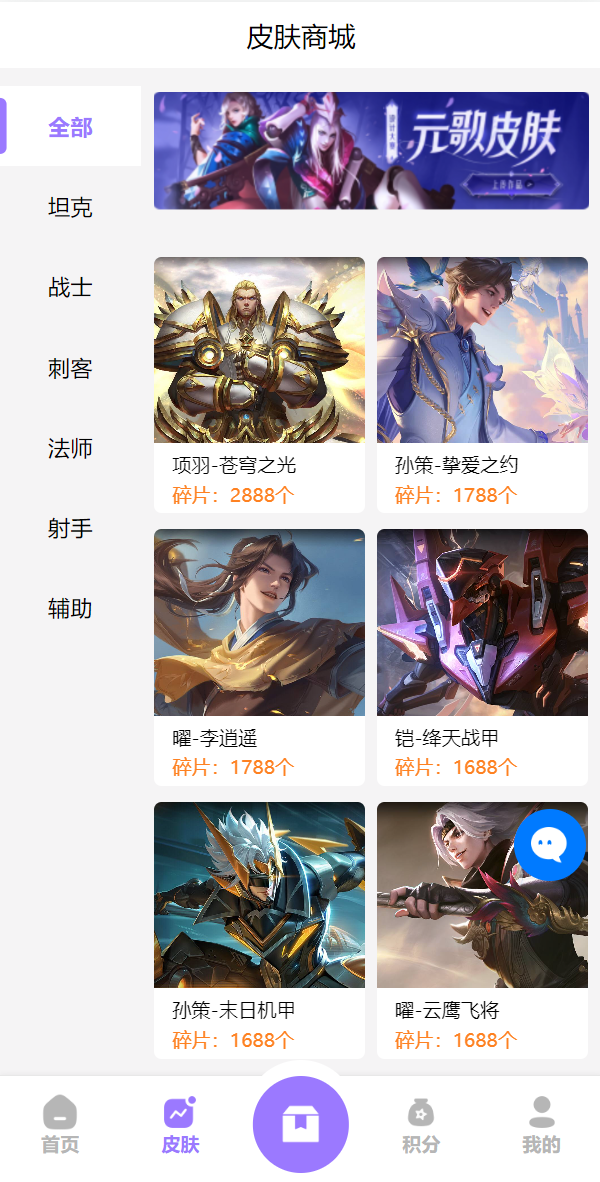Screen dimensions: 600x1182
Task: Switch to the 坦克 category
Action: [x=70, y=208]
